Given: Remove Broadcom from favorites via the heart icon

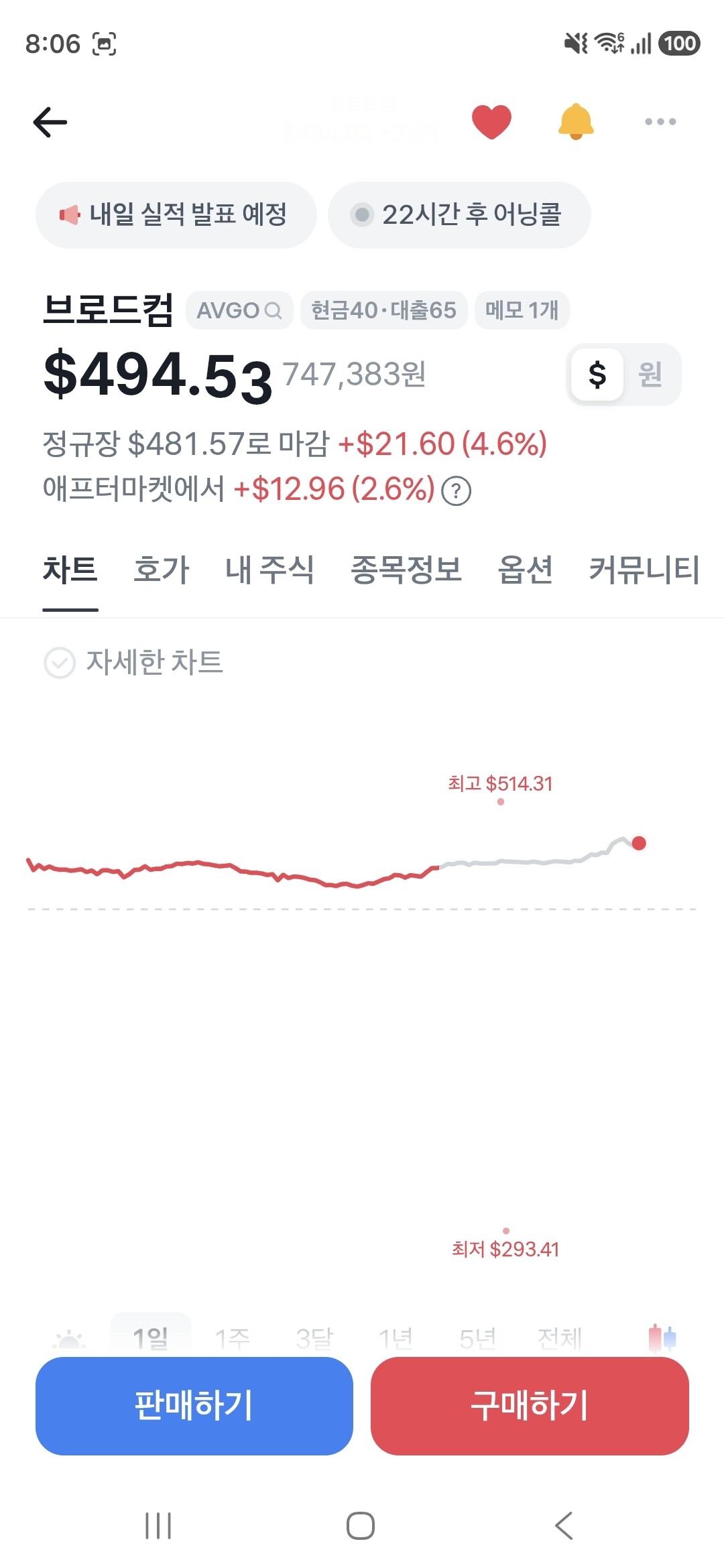Looking at the screenshot, I should (491, 122).
